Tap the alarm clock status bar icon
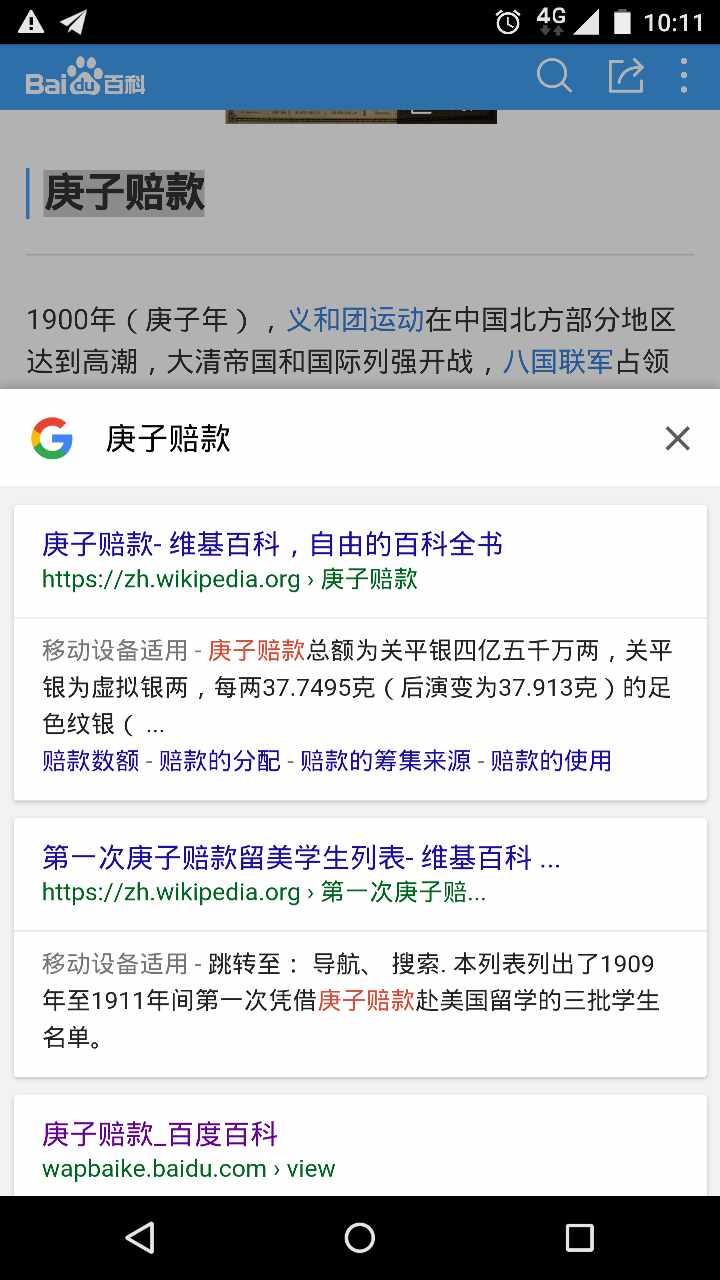The width and height of the screenshot is (720, 1280). [x=508, y=20]
